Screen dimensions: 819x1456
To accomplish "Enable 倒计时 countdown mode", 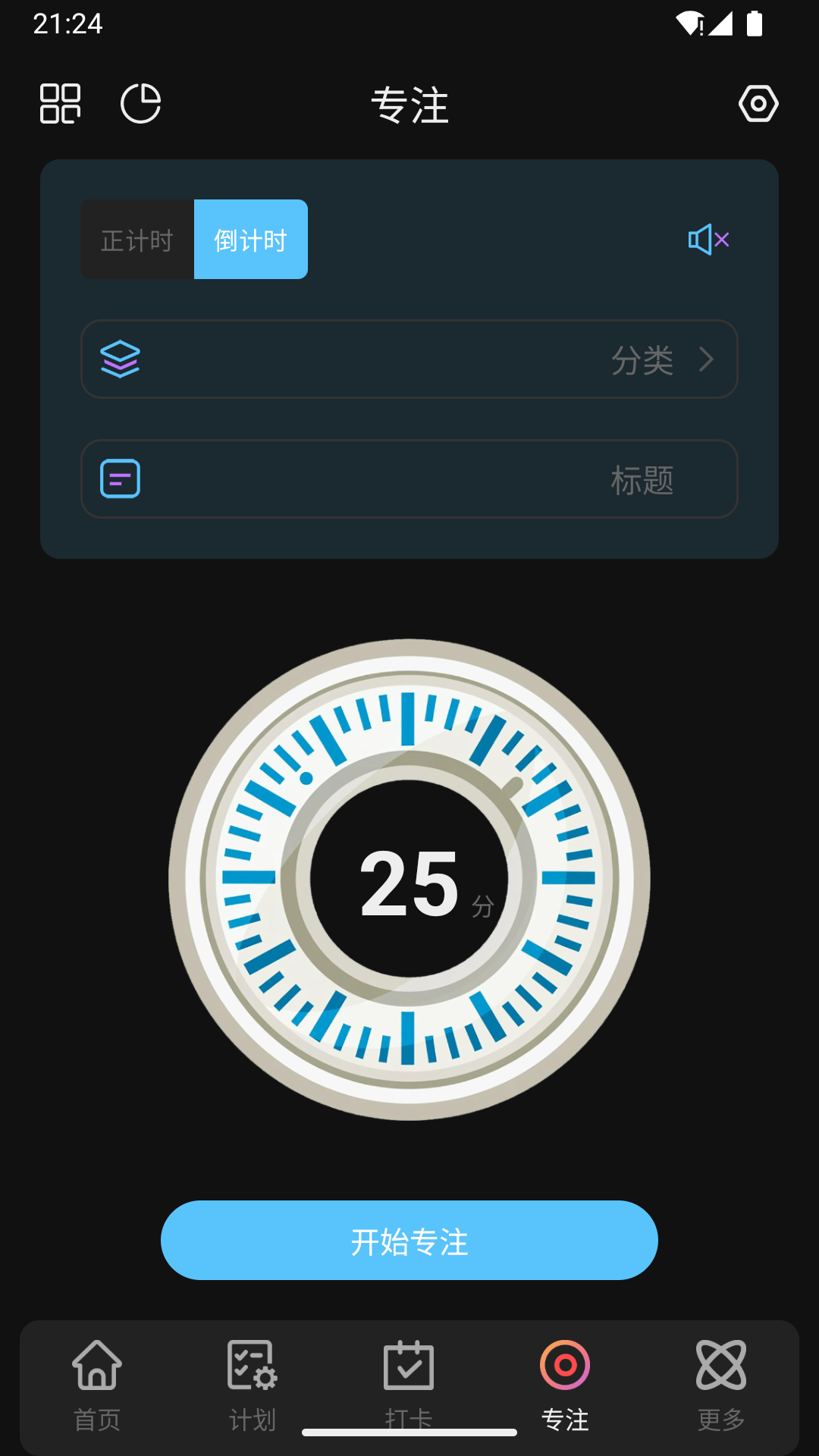I will [250, 239].
